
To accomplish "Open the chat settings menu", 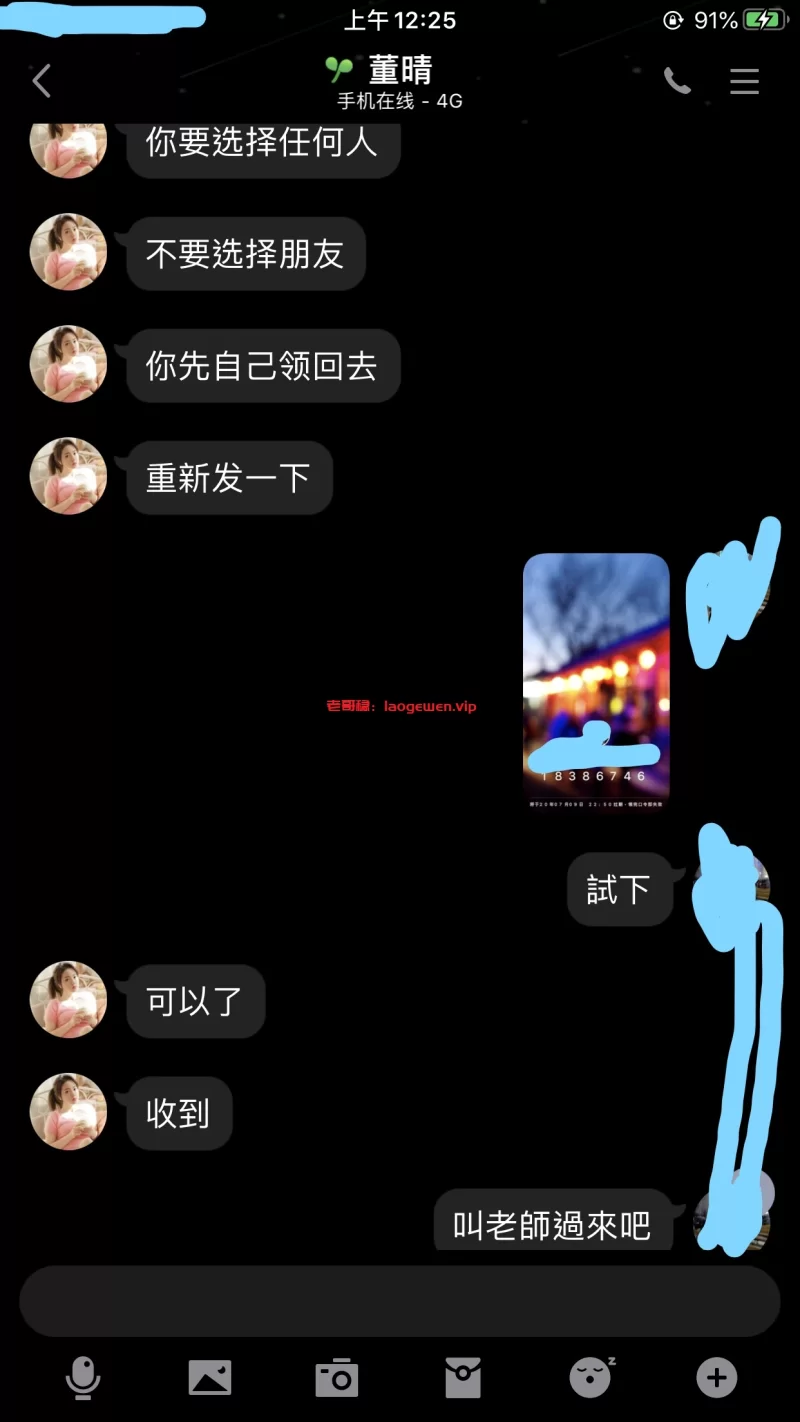I will coord(744,81).
